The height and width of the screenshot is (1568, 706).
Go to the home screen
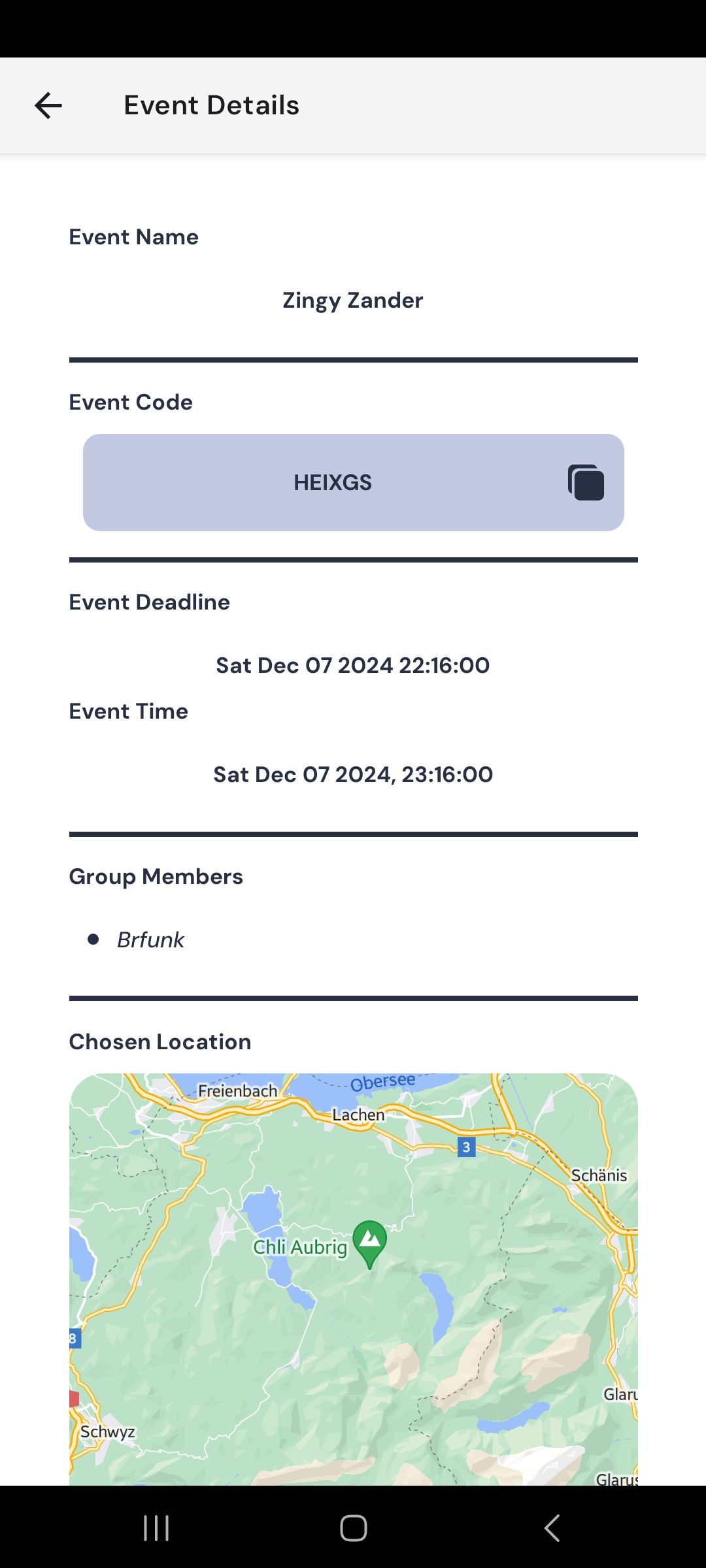(353, 1528)
